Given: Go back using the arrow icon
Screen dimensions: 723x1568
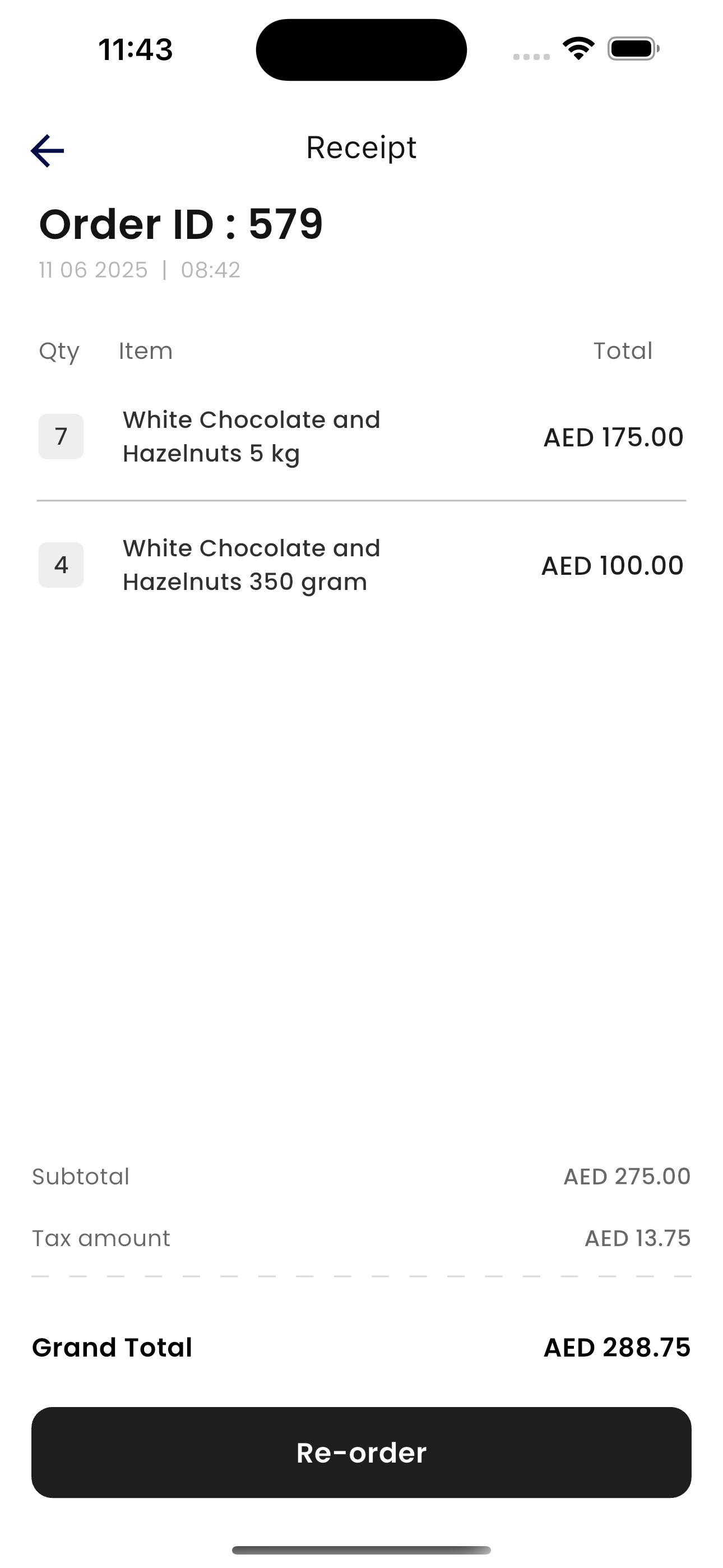Looking at the screenshot, I should [x=48, y=150].
